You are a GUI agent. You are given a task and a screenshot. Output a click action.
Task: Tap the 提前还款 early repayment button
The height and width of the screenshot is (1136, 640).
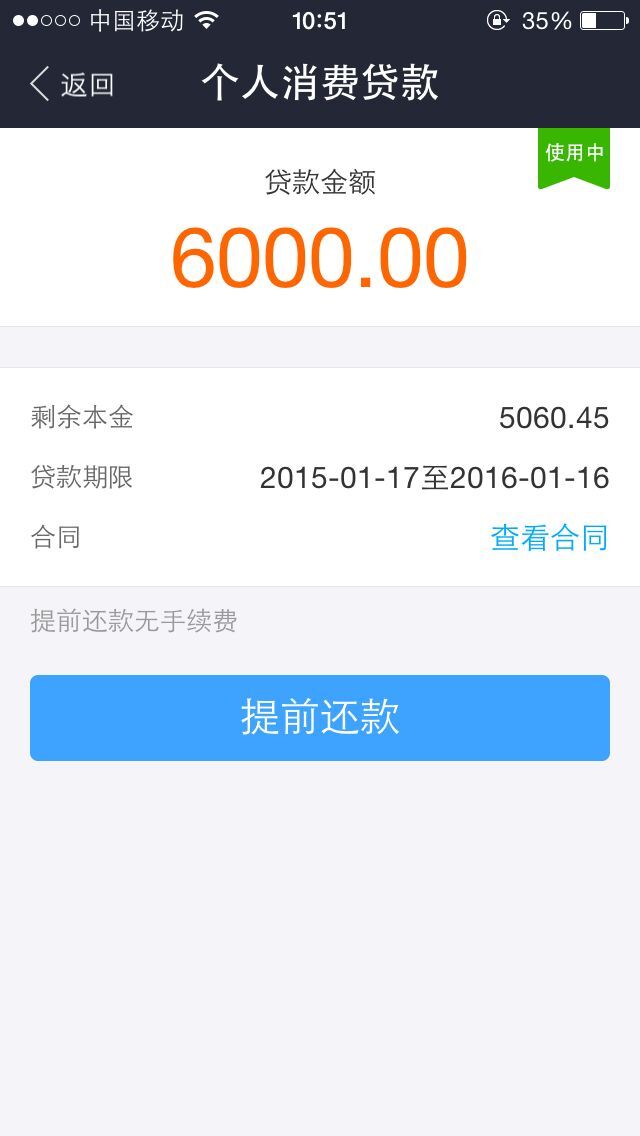click(x=320, y=718)
